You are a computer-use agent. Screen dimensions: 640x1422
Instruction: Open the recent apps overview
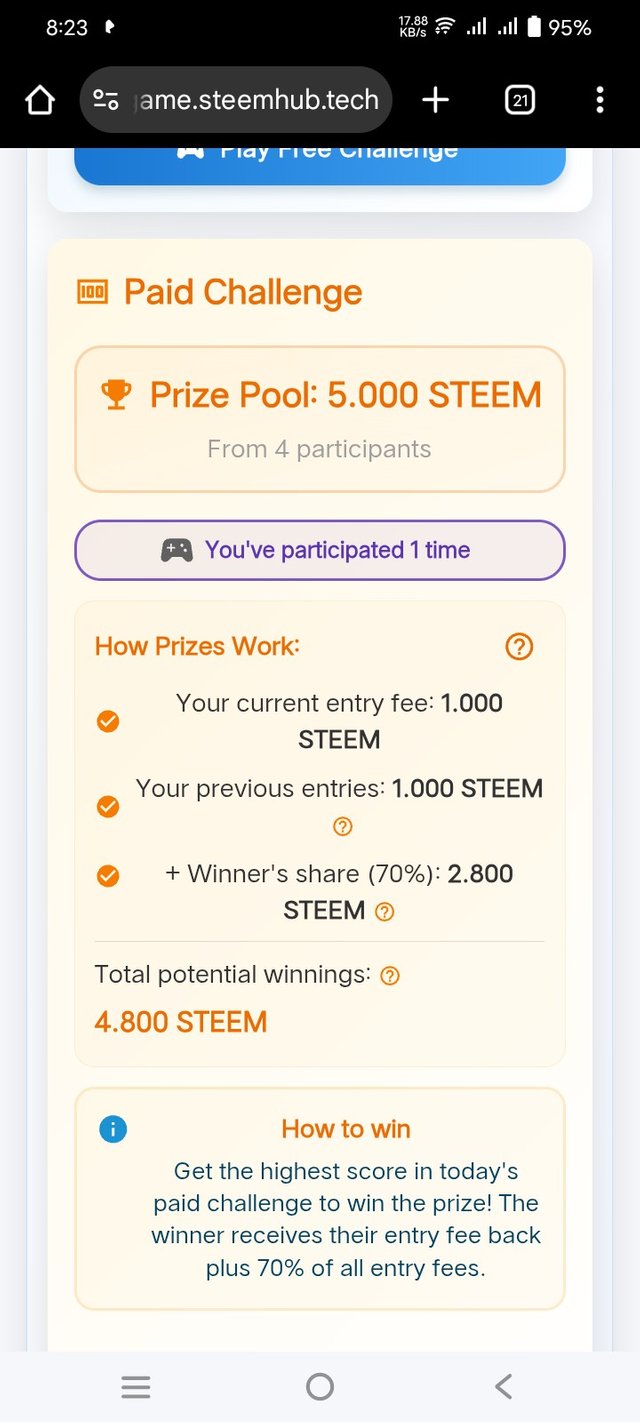click(135, 1386)
